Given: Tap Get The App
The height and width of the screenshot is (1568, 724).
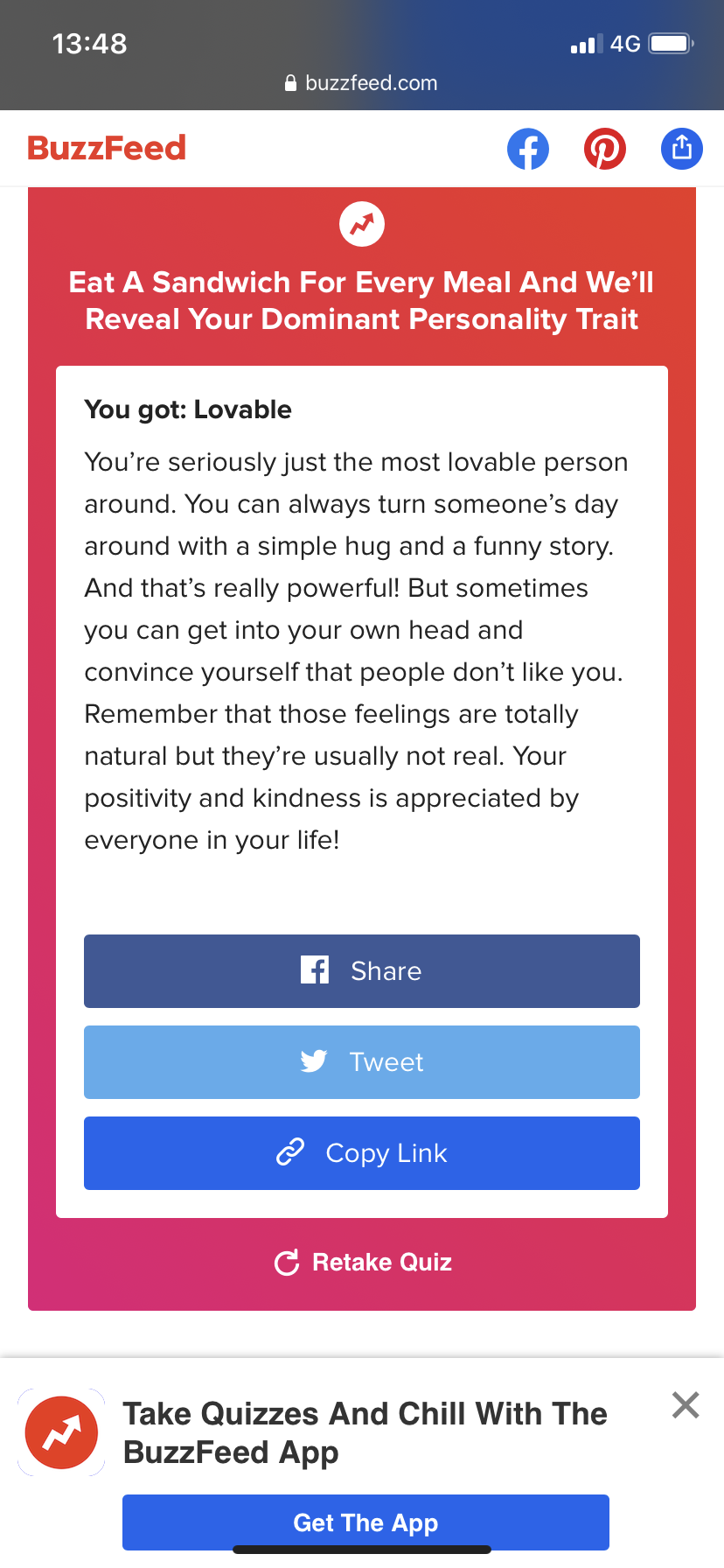Looking at the screenshot, I should (x=365, y=1522).
